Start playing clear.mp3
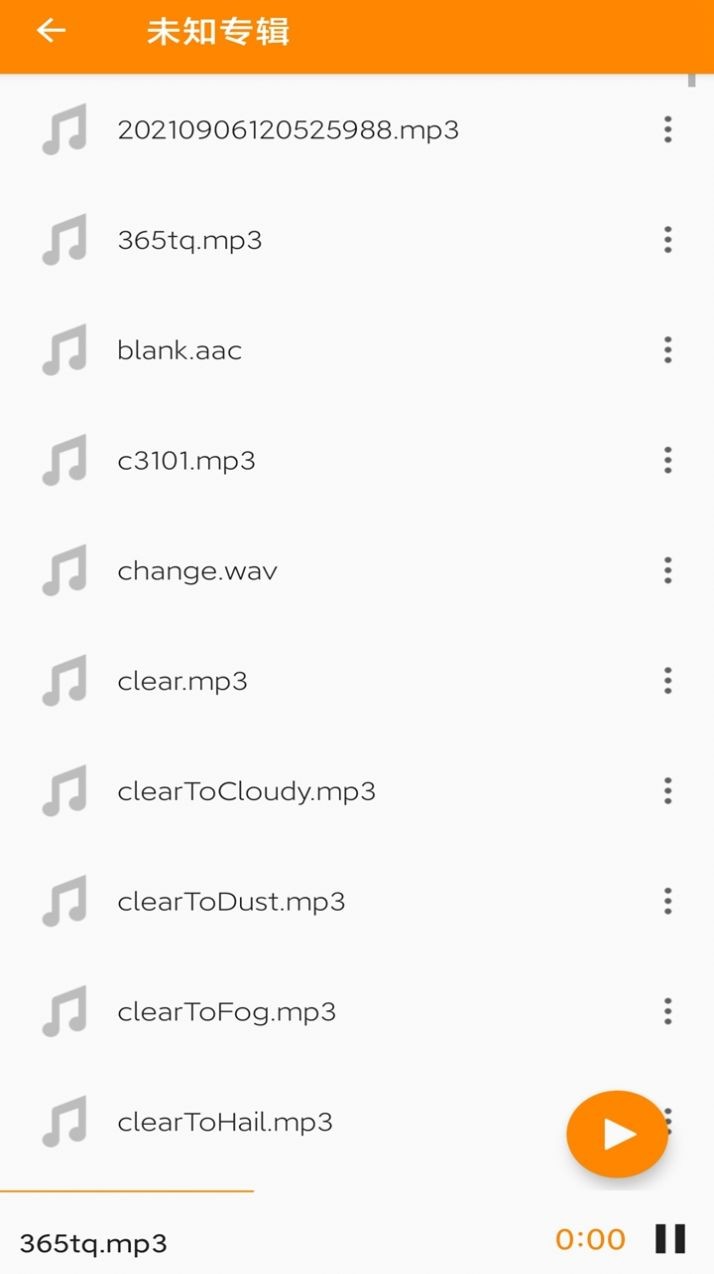 coord(182,681)
